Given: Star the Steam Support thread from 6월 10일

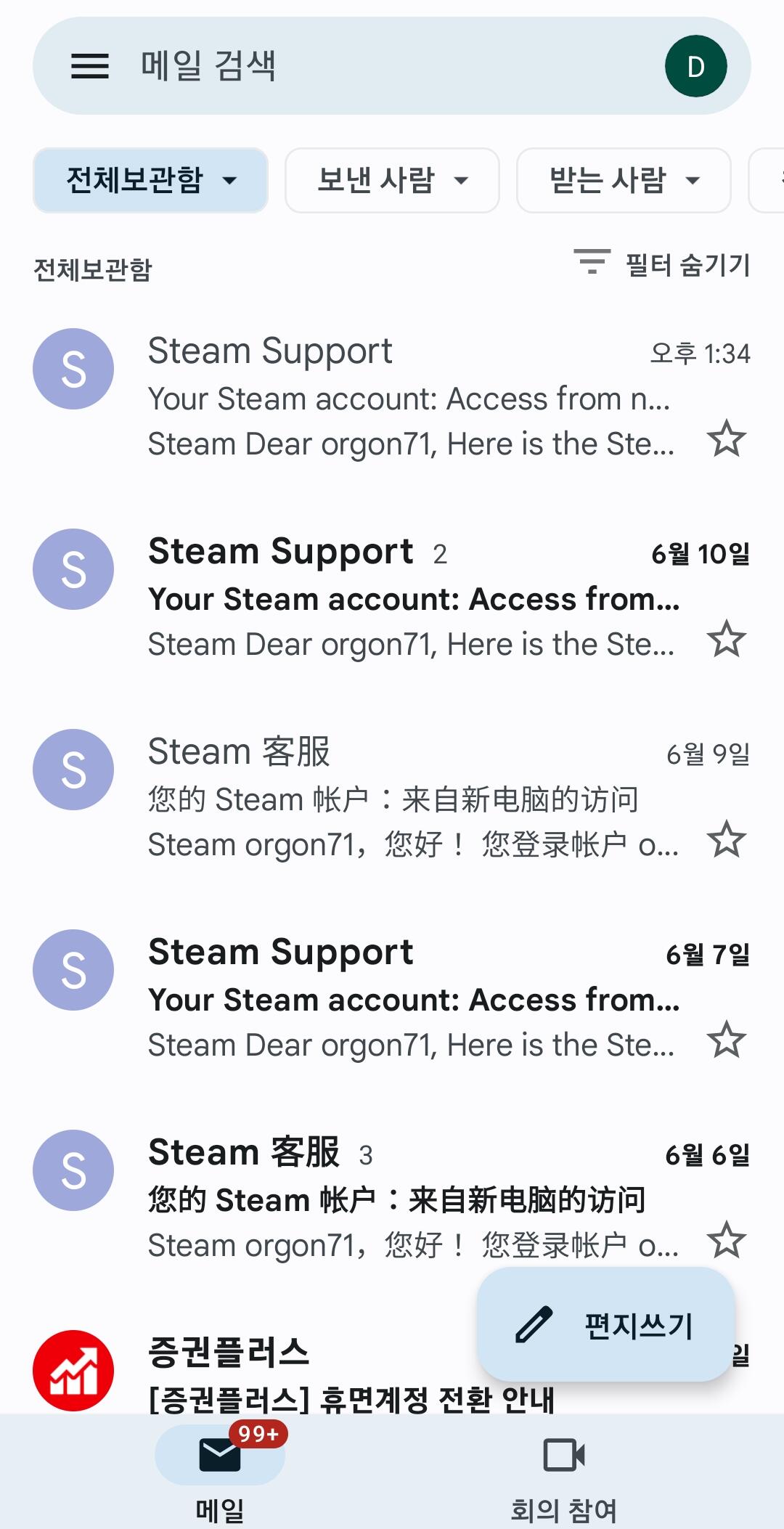Looking at the screenshot, I should click(x=727, y=640).
